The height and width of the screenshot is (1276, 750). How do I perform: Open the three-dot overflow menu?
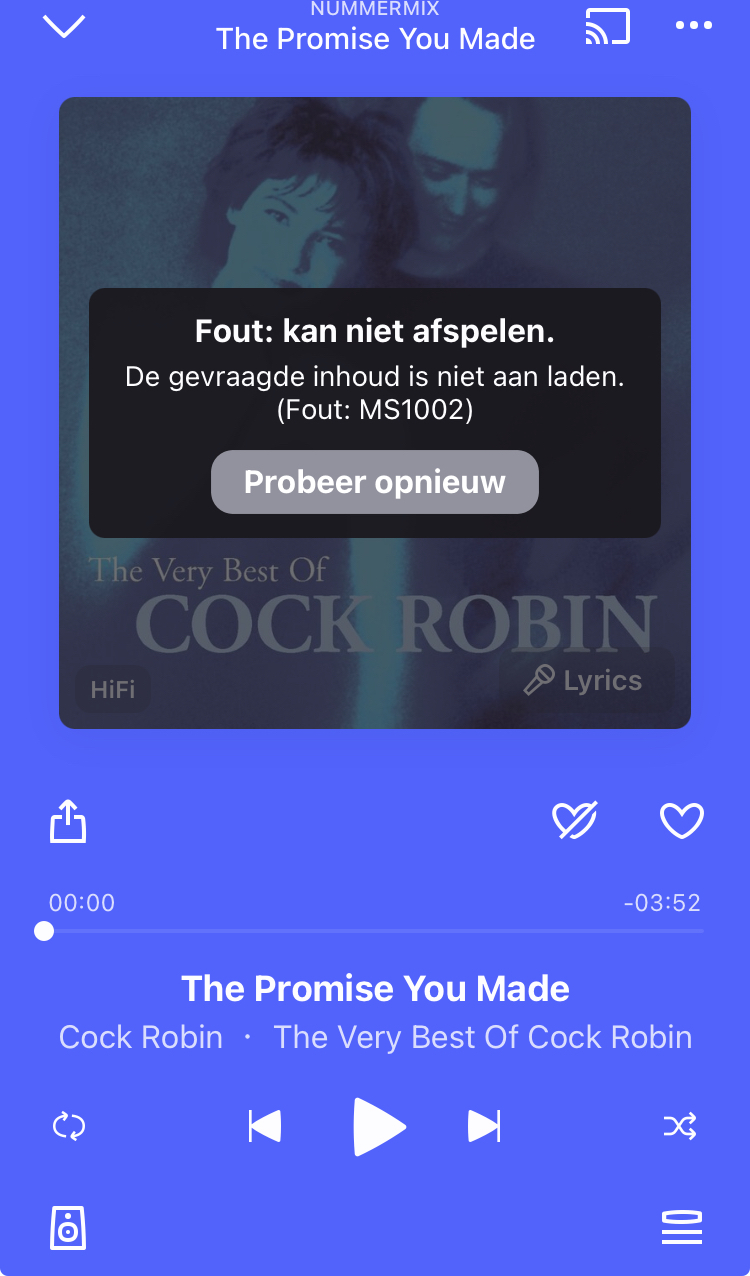[693, 26]
